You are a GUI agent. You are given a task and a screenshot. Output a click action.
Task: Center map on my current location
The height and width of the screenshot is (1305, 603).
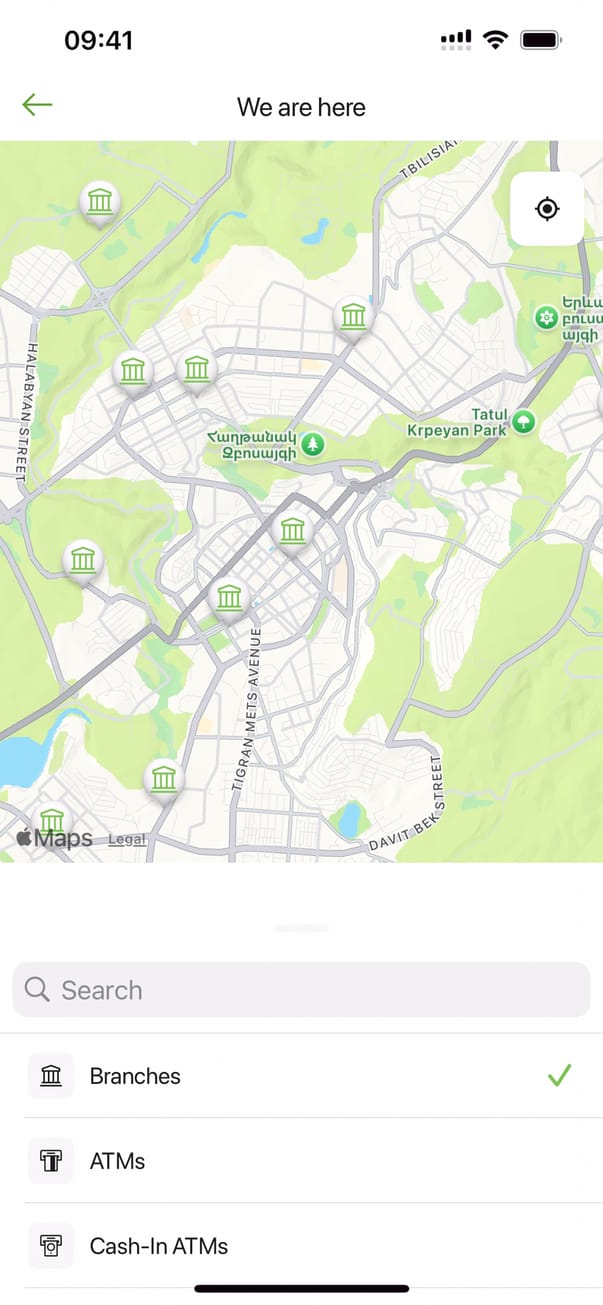(x=547, y=209)
